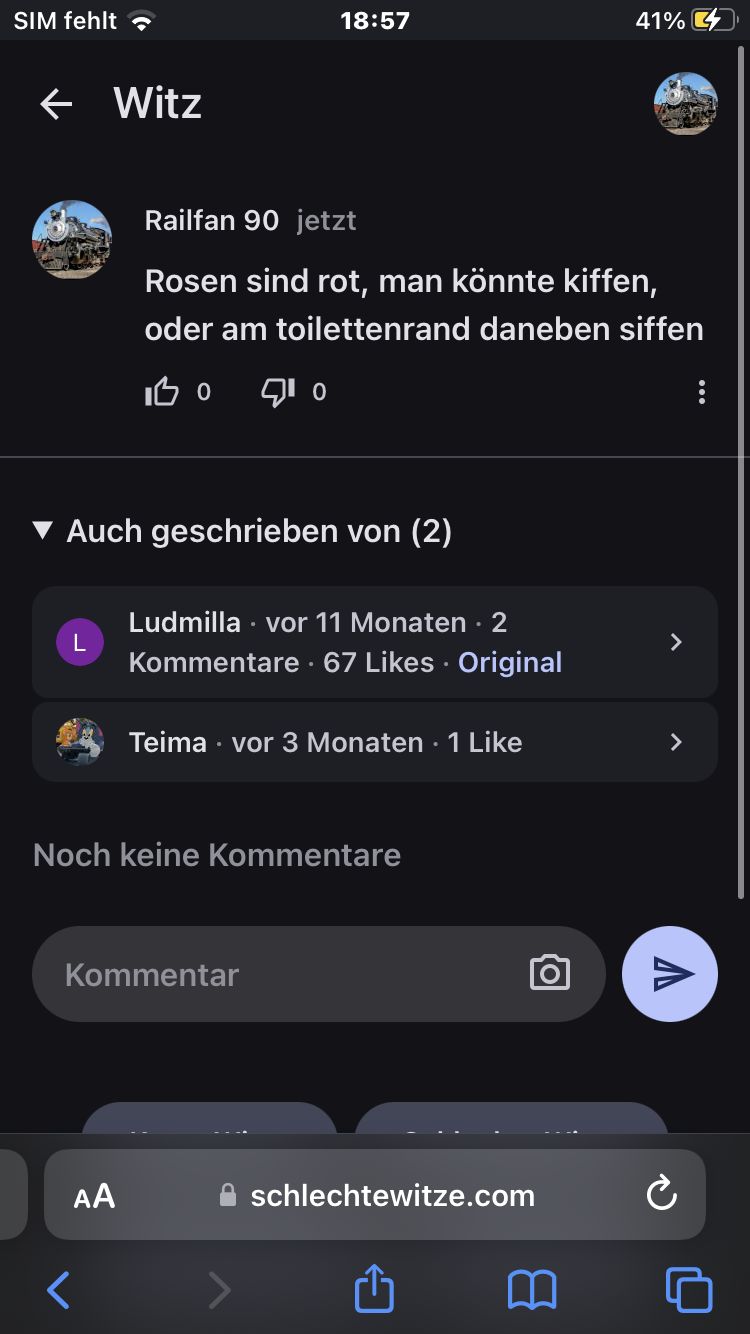Image resolution: width=750 pixels, height=1334 pixels.
Task: Select the schlechtewitze.com address bar
Action: point(392,1196)
